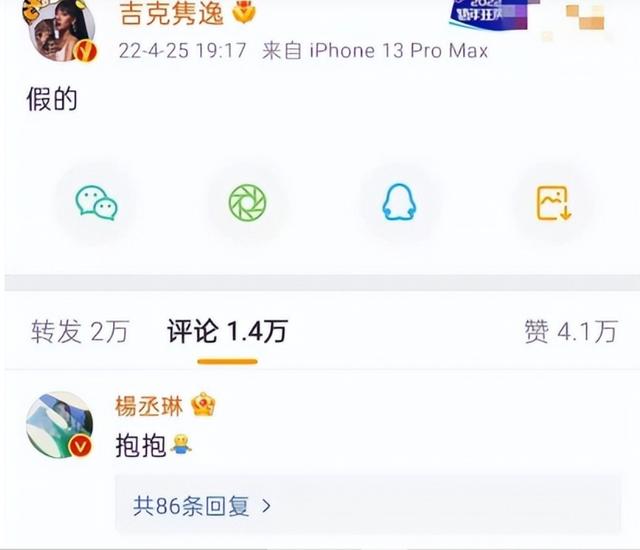Share the post to WeChat
Image resolution: width=640 pixels, height=550 pixels.
pyautogui.click(x=96, y=203)
